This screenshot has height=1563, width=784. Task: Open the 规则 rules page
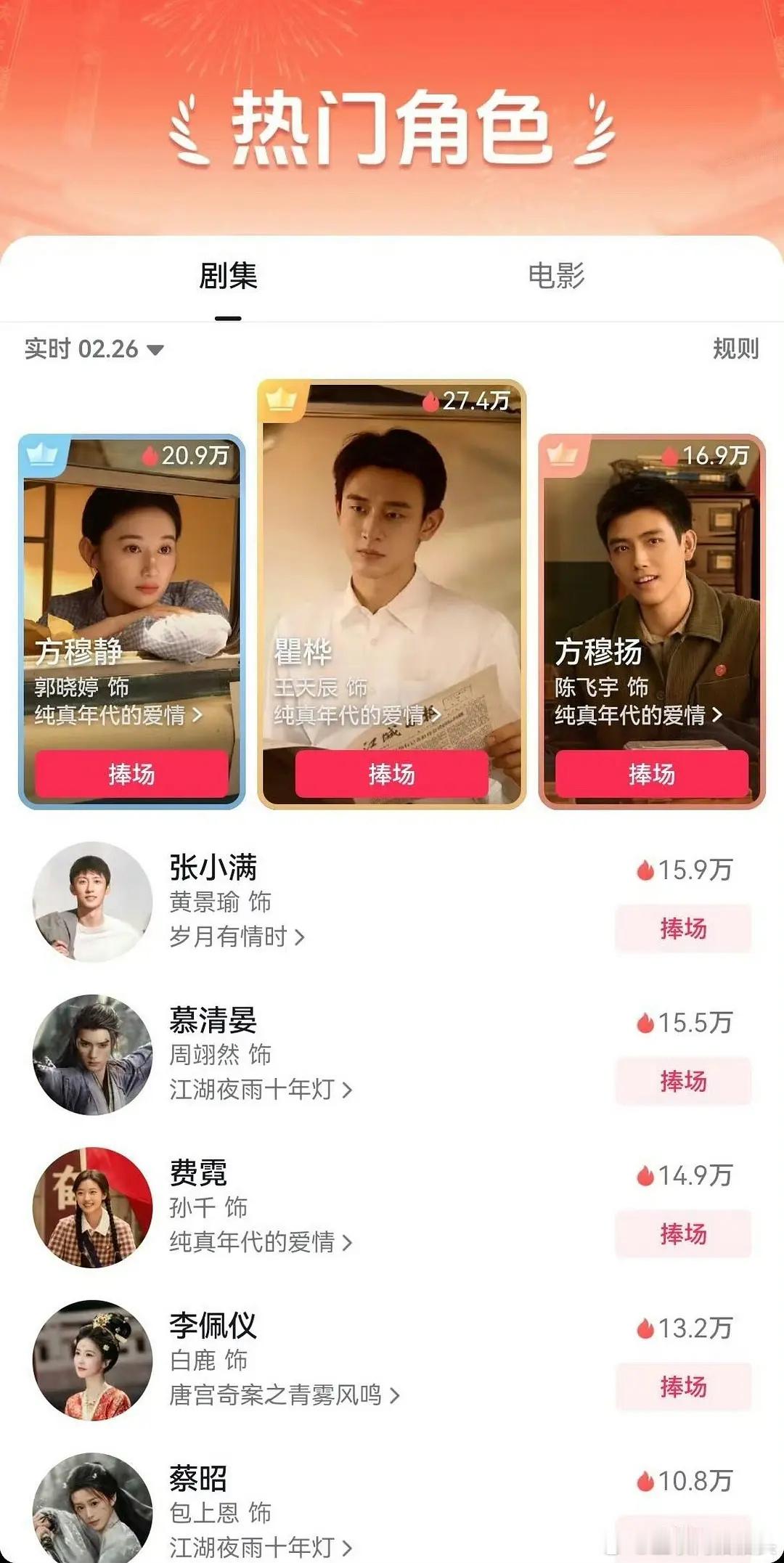tap(735, 349)
